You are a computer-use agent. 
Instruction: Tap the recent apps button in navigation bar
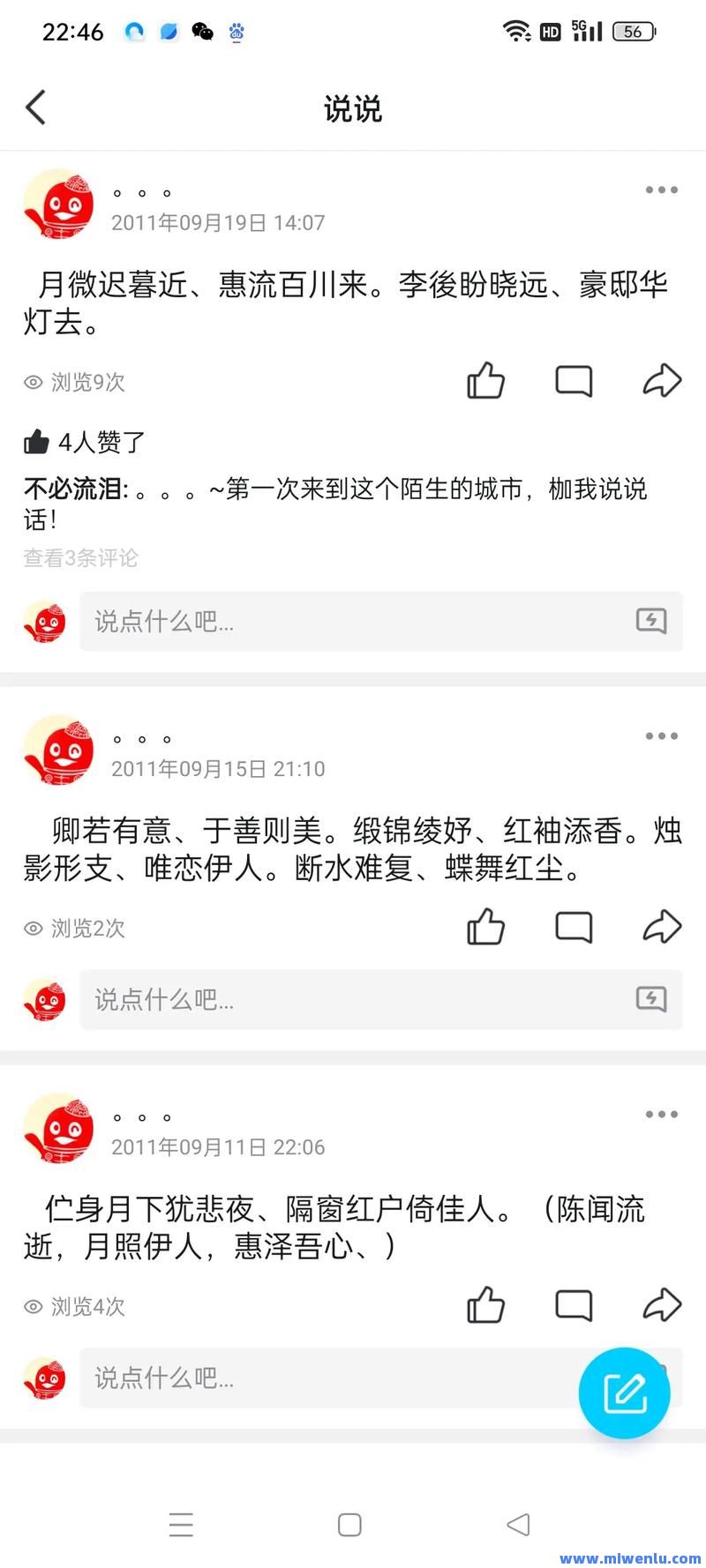(x=182, y=1524)
